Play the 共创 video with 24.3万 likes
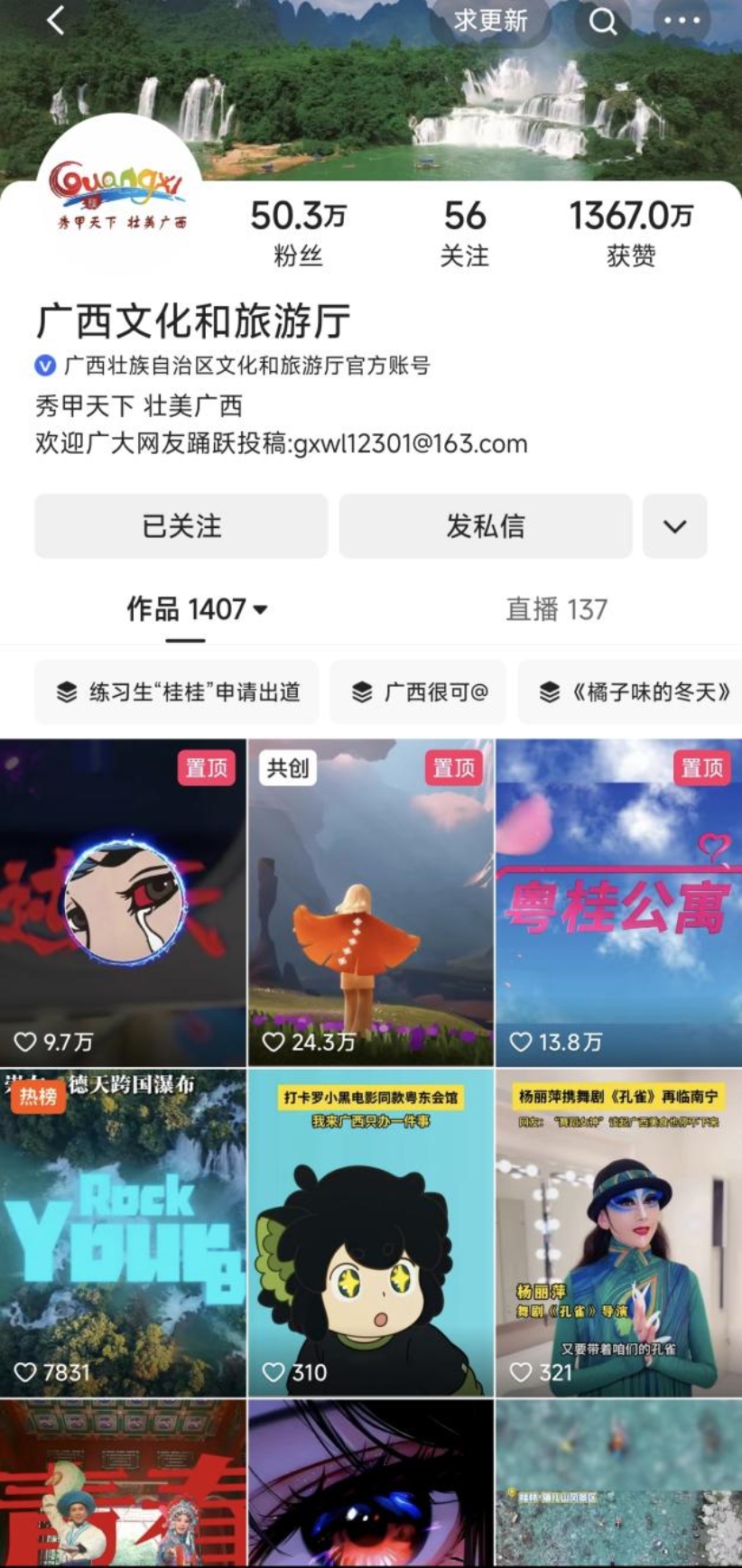Image resolution: width=742 pixels, height=1568 pixels. pyautogui.click(x=371, y=903)
